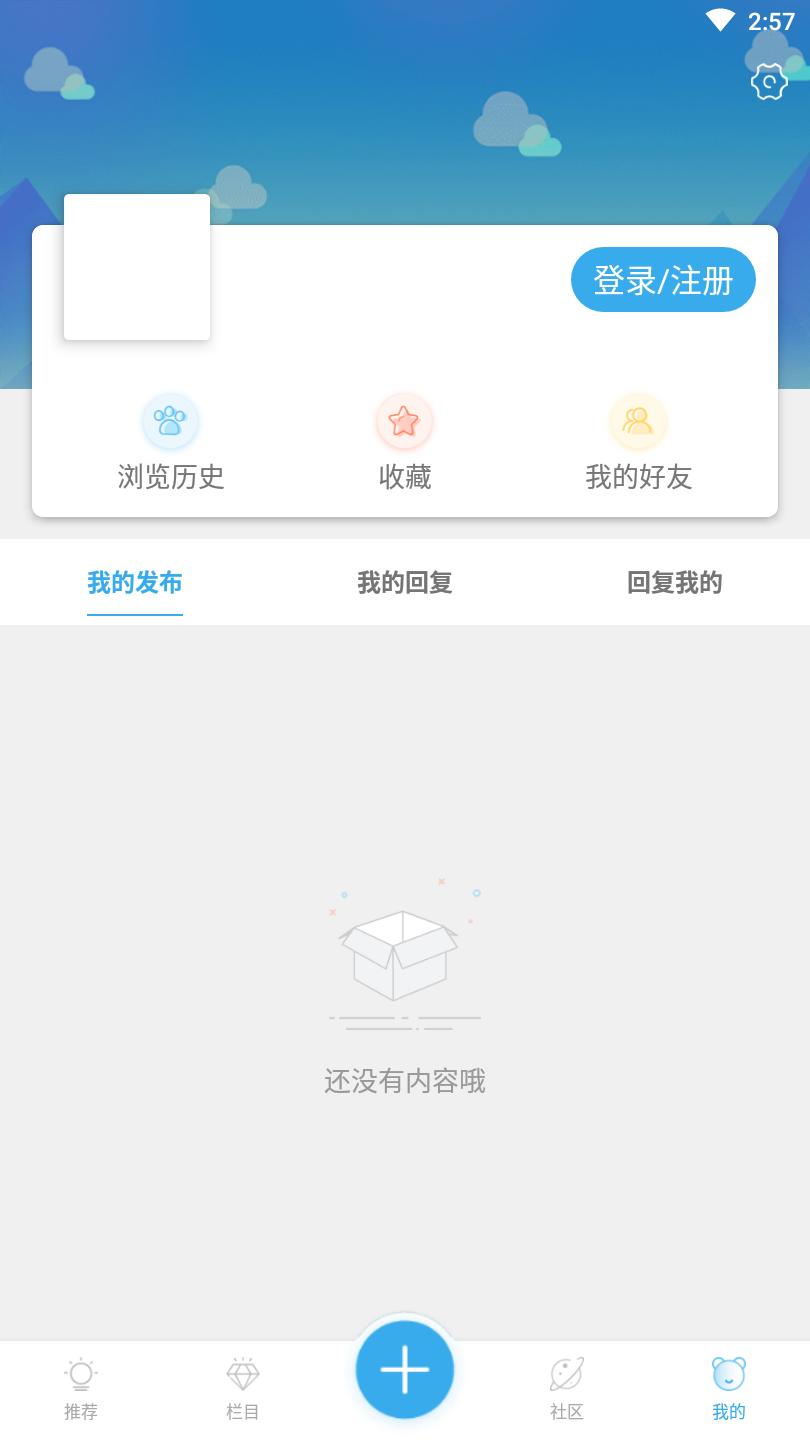Viewport: 810px width, 1440px height.
Task: Click the 我的好友 text label
Action: point(638,478)
